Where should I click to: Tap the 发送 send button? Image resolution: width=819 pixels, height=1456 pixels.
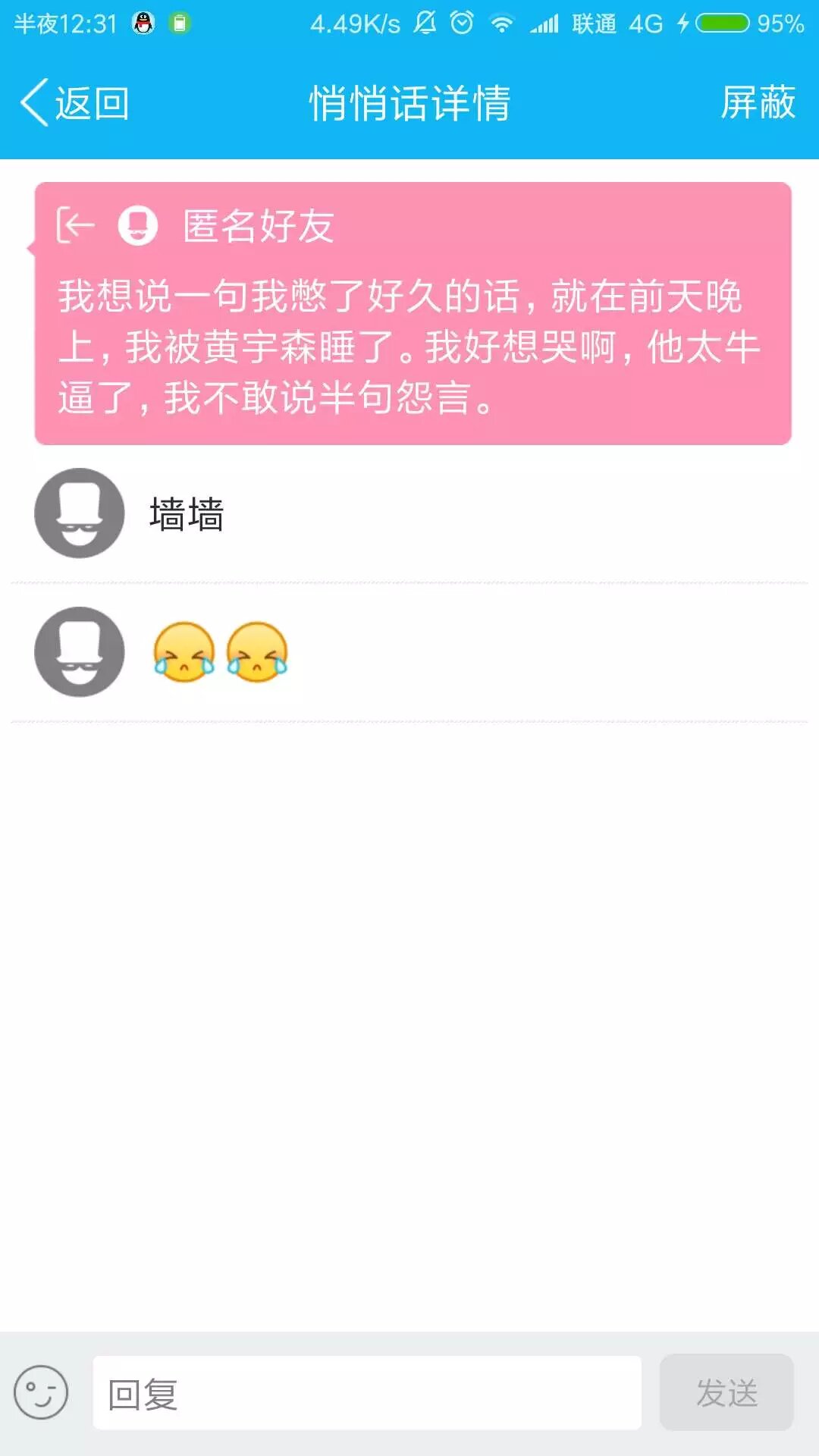726,1393
